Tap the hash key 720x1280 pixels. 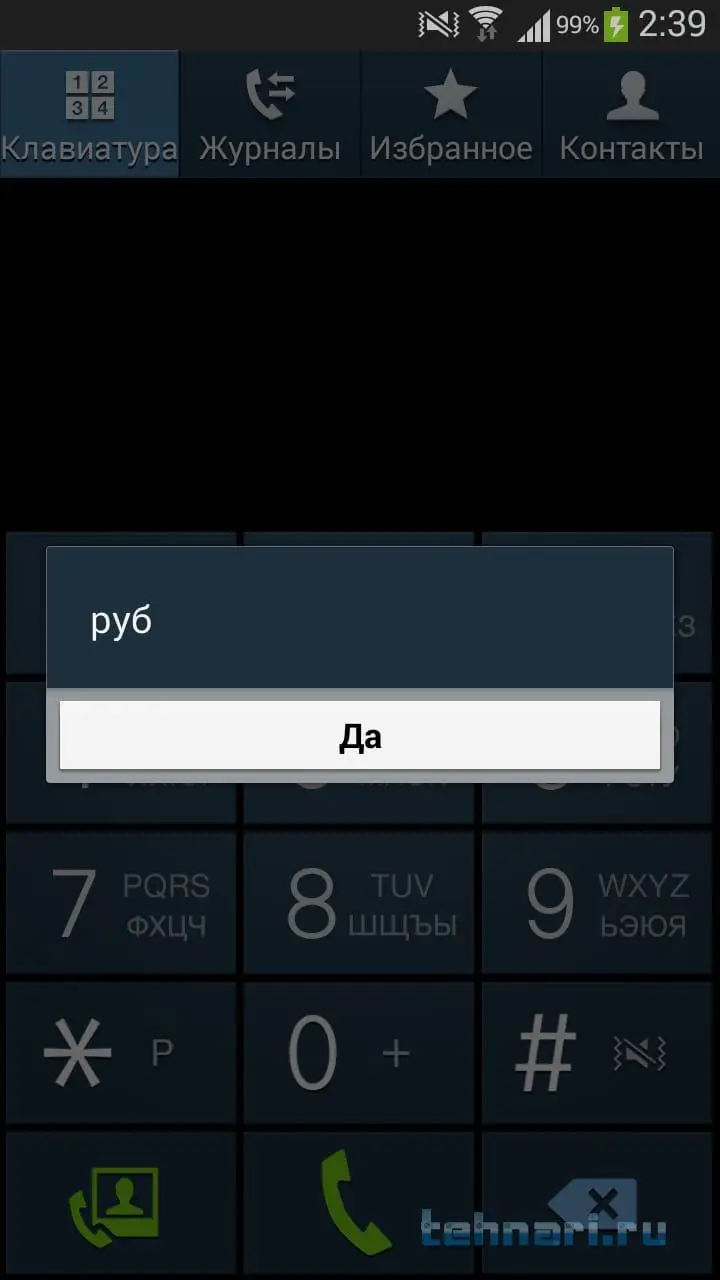coord(598,1053)
